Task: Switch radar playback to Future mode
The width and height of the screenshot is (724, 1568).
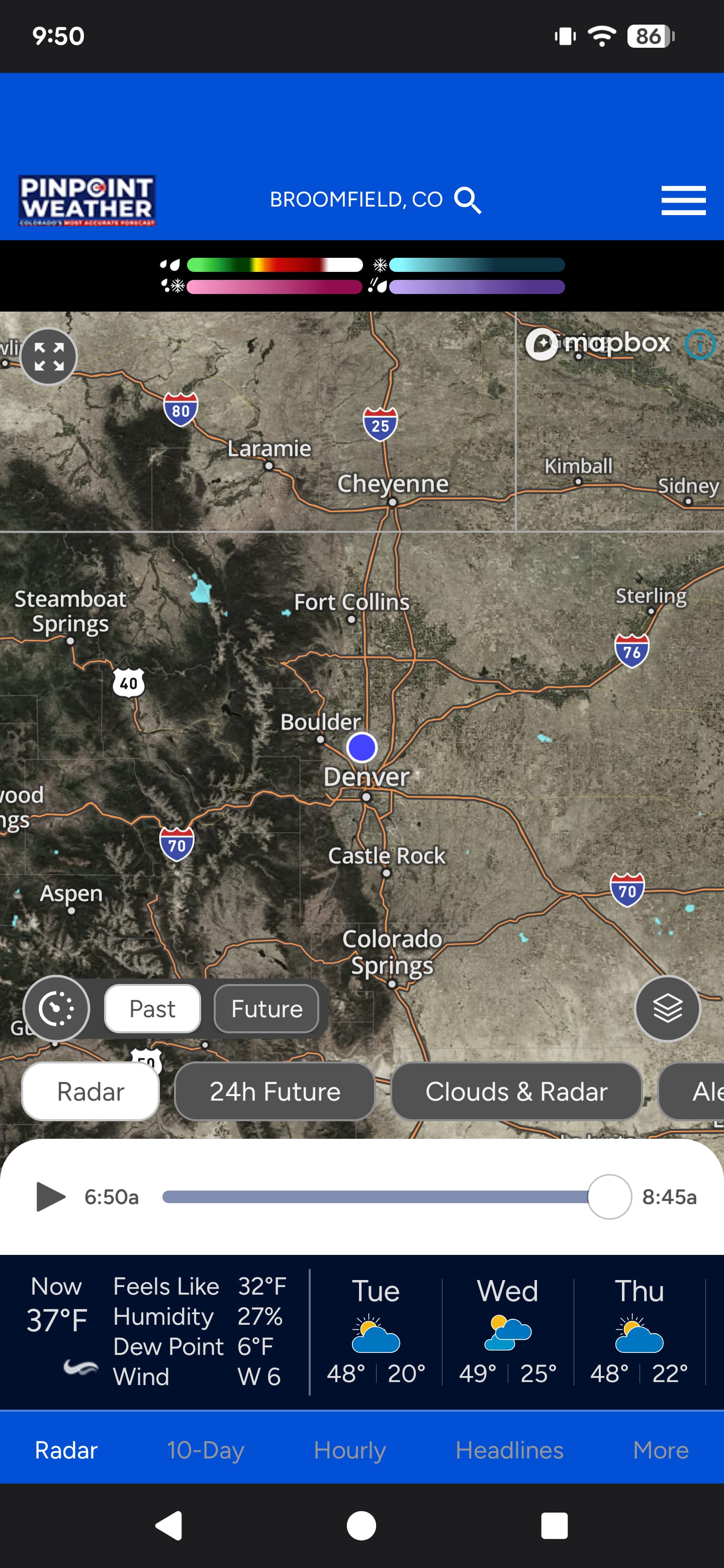Action: click(266, 1009)
